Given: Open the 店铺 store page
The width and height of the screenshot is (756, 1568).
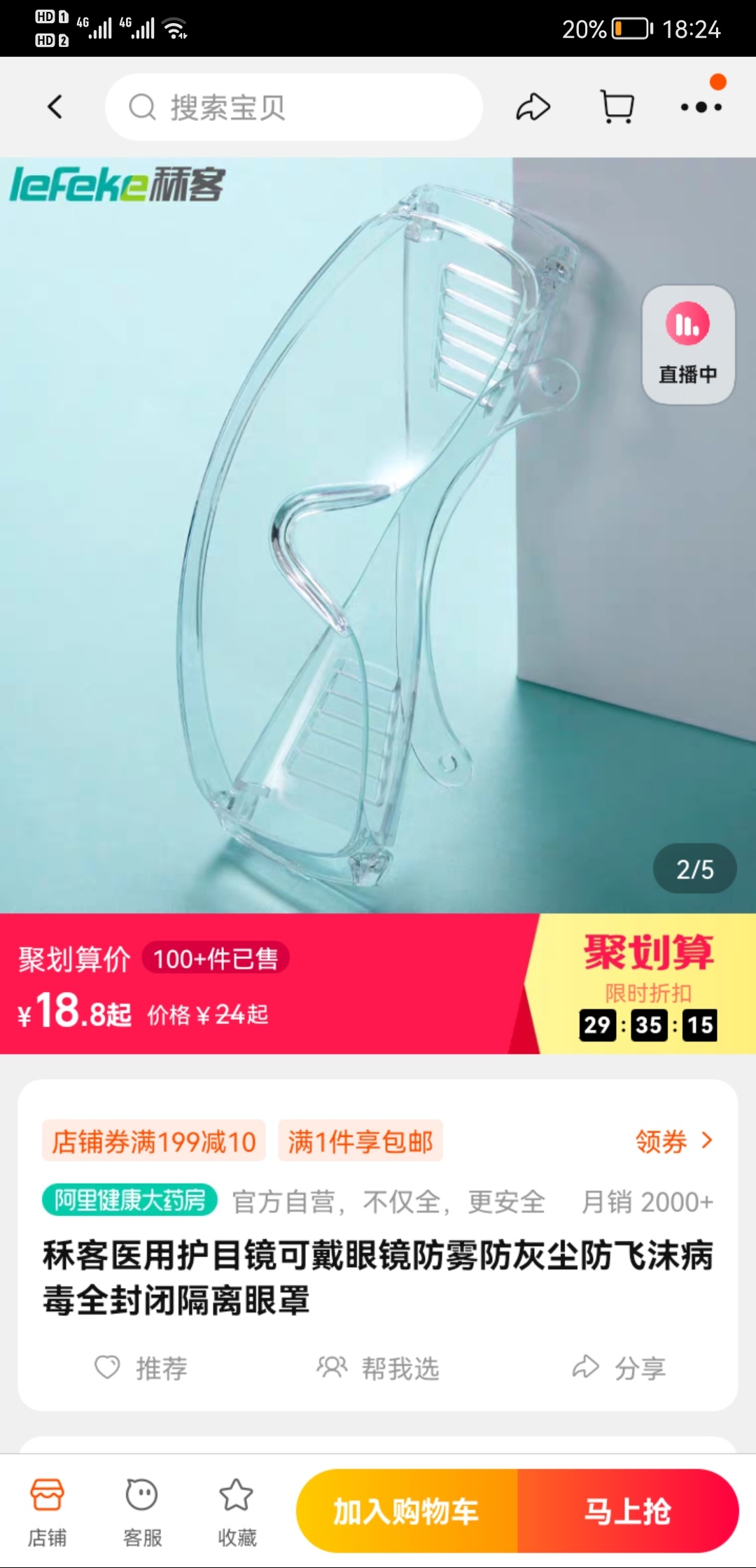Looking at the screenshot, I should click(48, 1511).
